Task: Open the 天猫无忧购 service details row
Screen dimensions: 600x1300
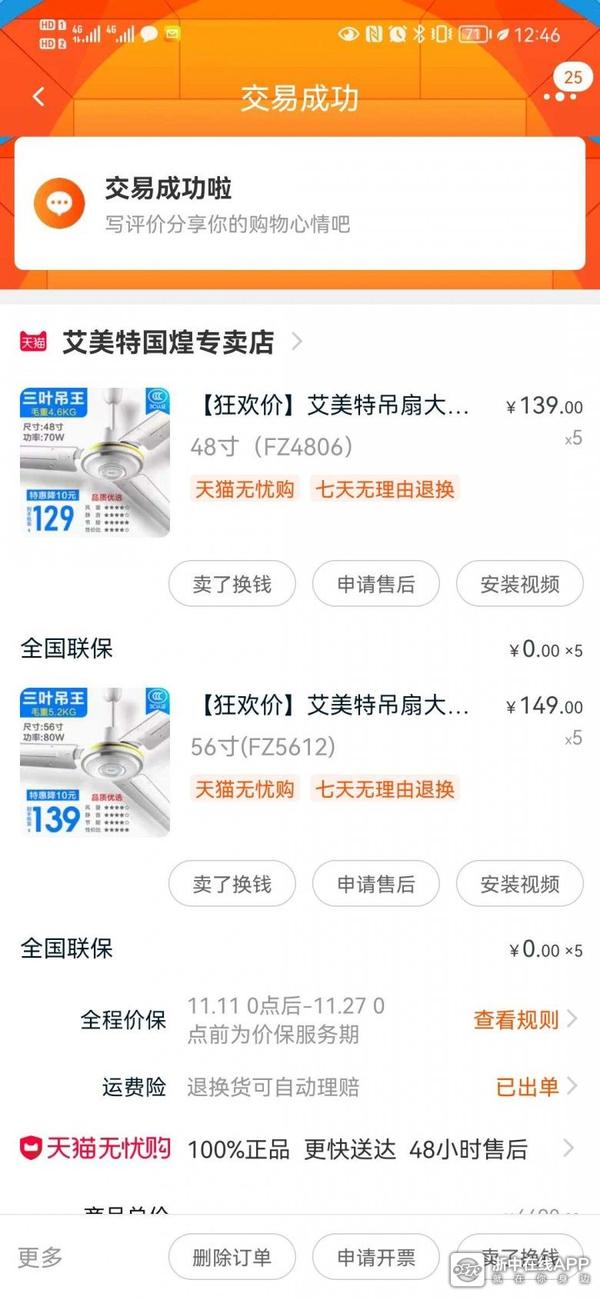Action: (x=299, y=1149)
